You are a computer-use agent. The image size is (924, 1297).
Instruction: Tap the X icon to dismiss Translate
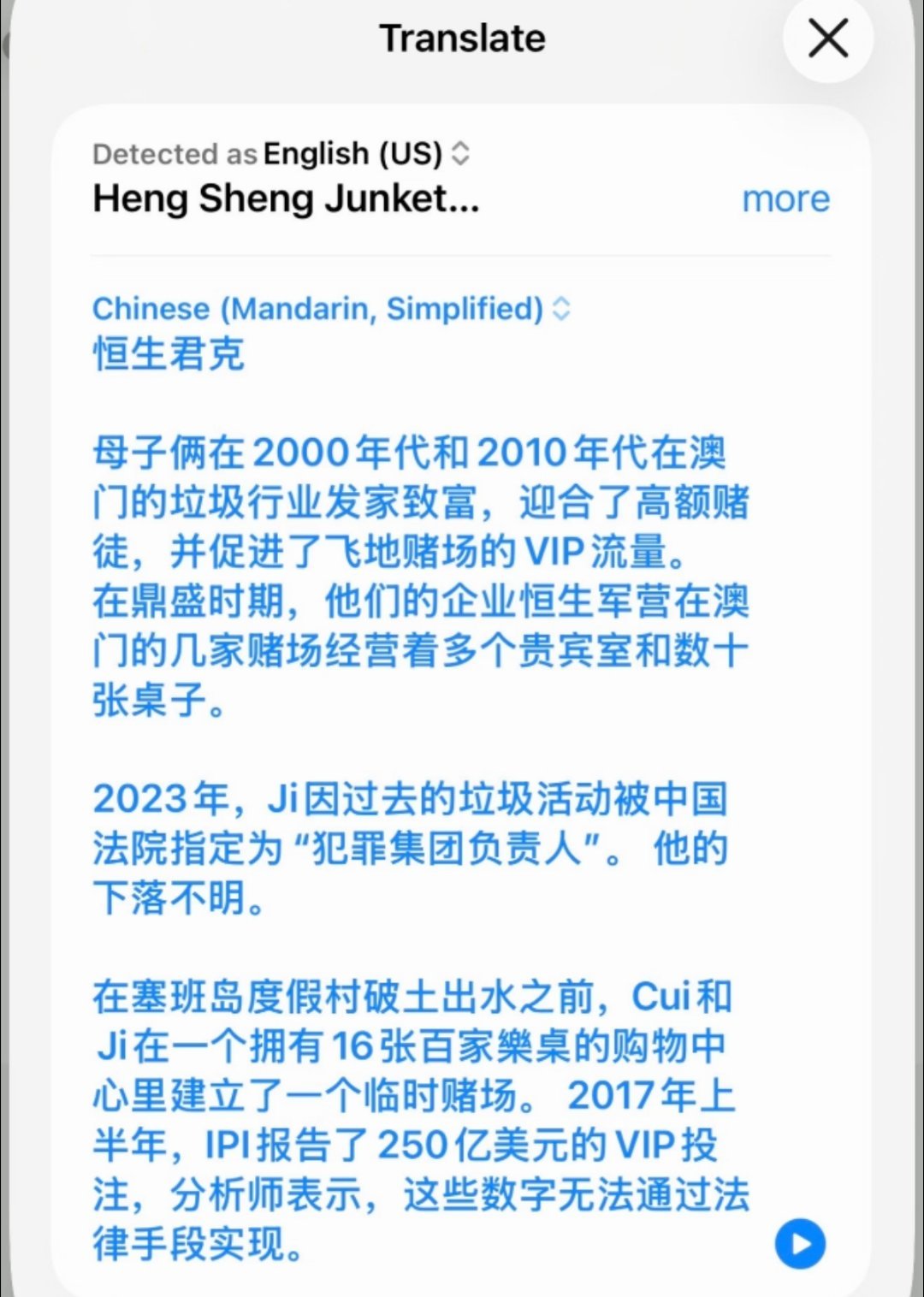pyautogui.click(x=826, y=38)
